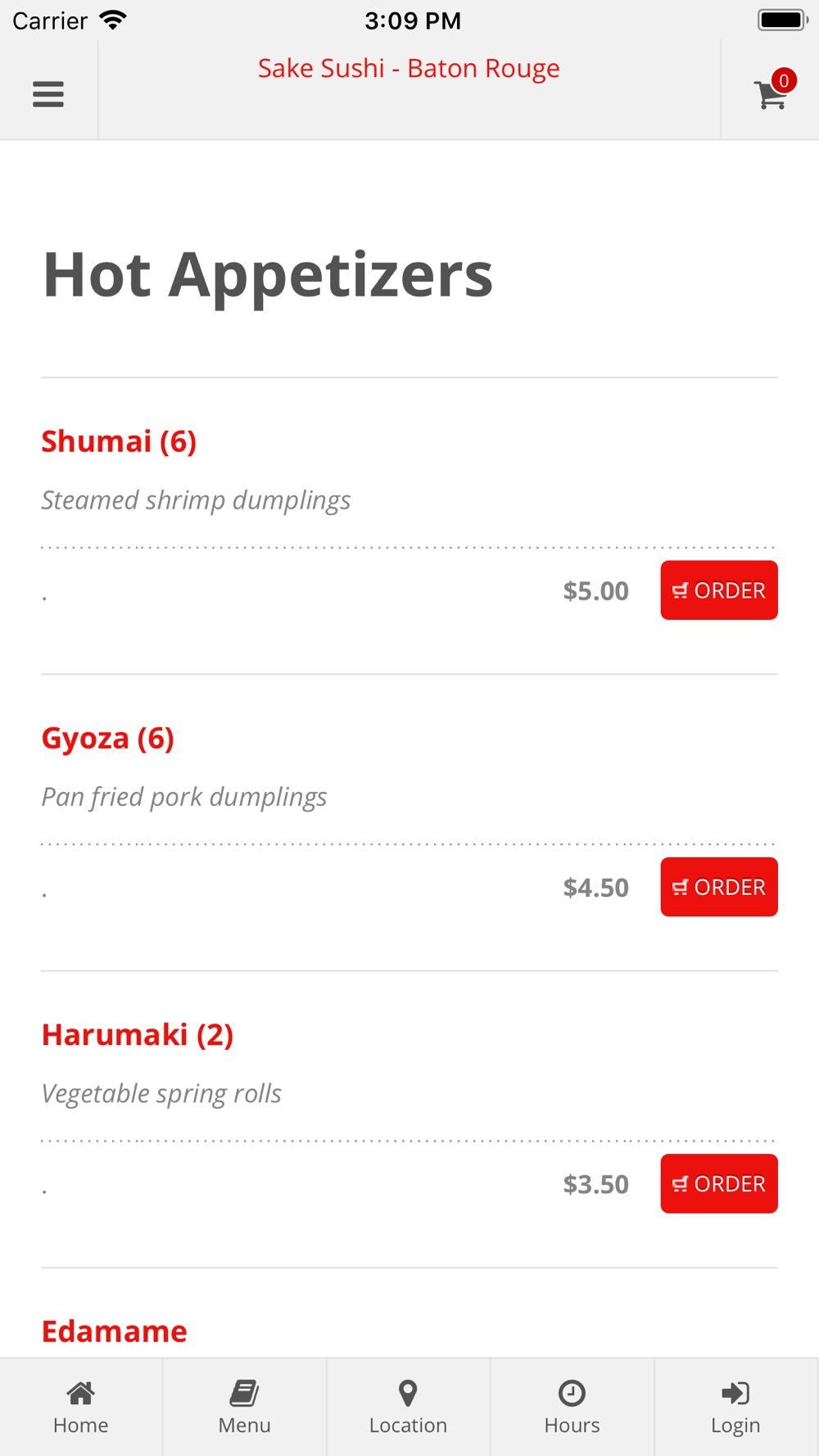
Task: Go to the Home tab
Action: click(x=81, y=1407)
